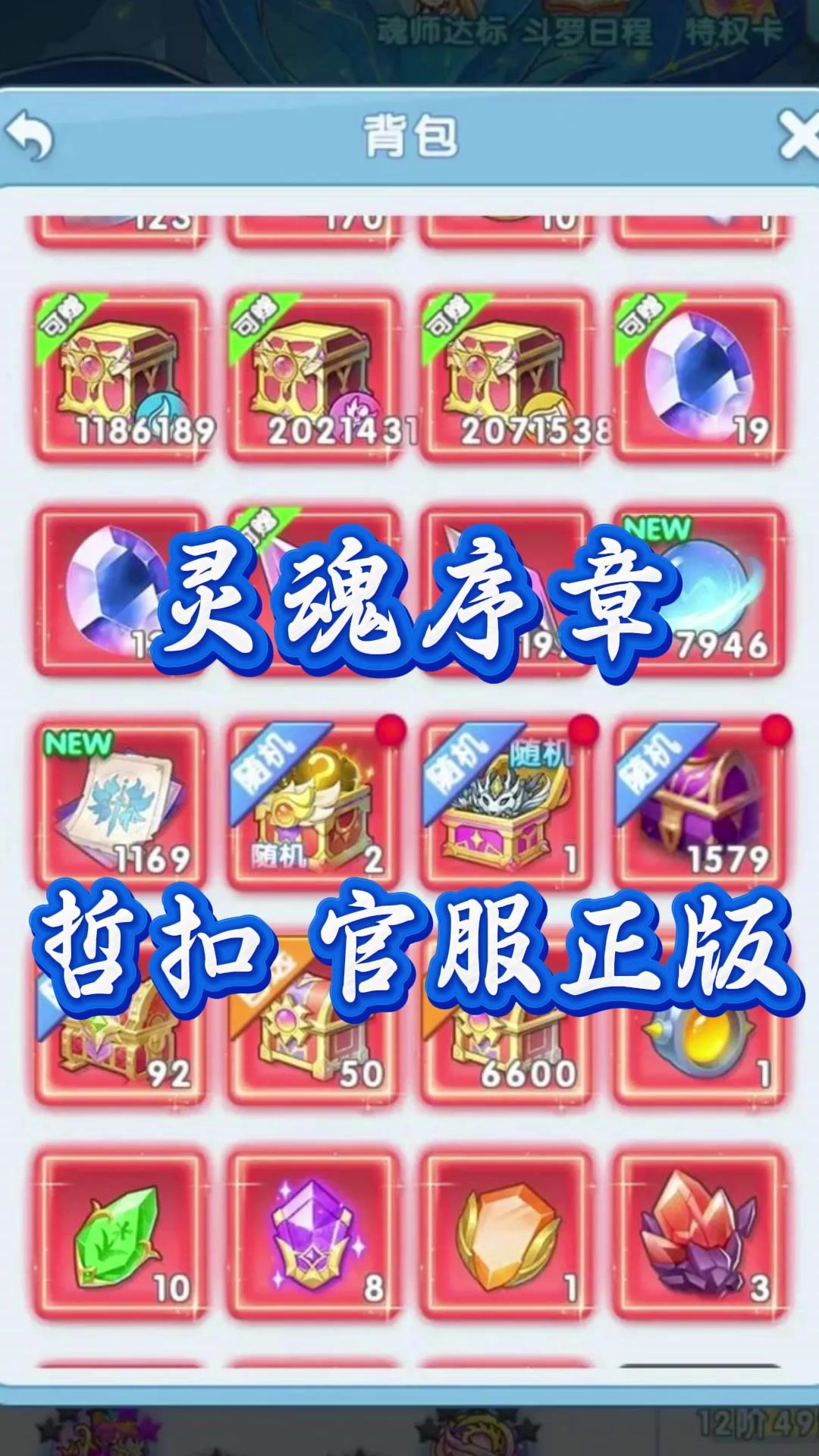
Task: Close the 背包 backpack window
Action: click(797, 136)
